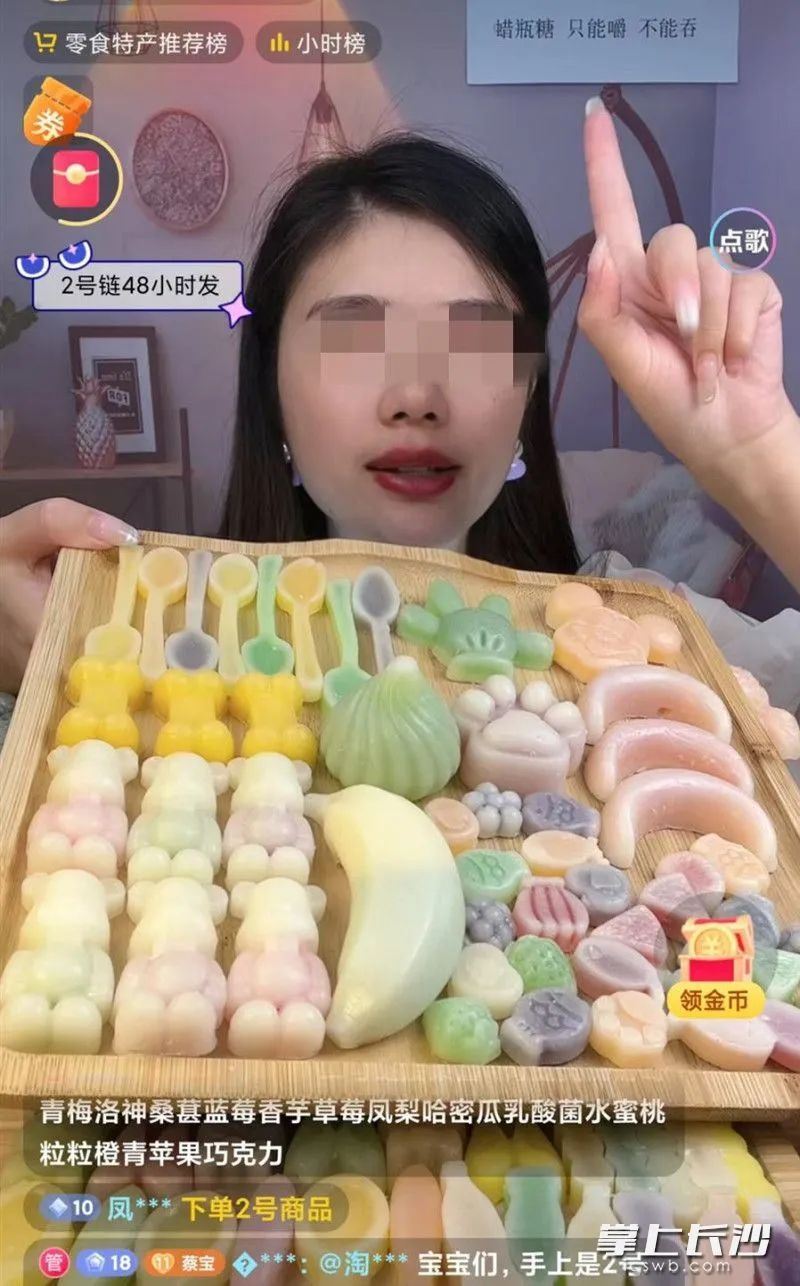Image resolution: width=800 pixels, height=1286 pixels.
Task: Open the 小时榜 hourly ranking
Action: tap(319, 43)
